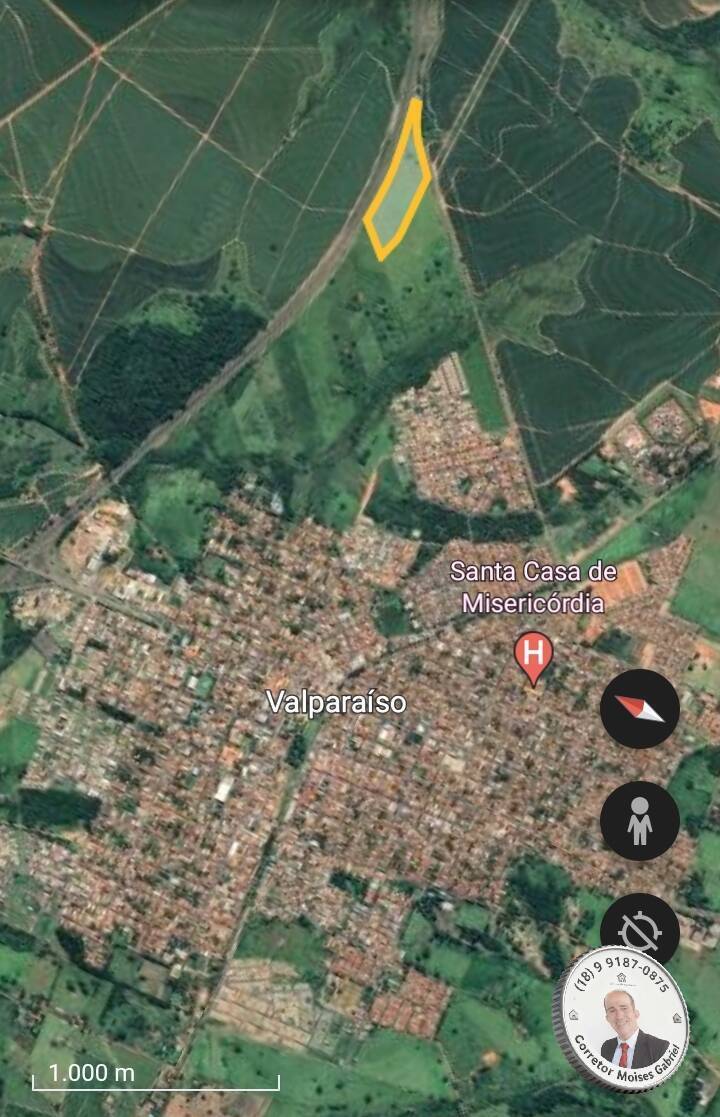
Task: Select the Santa Casa de Misericórdia hospital marker
Action: point(534,656)
